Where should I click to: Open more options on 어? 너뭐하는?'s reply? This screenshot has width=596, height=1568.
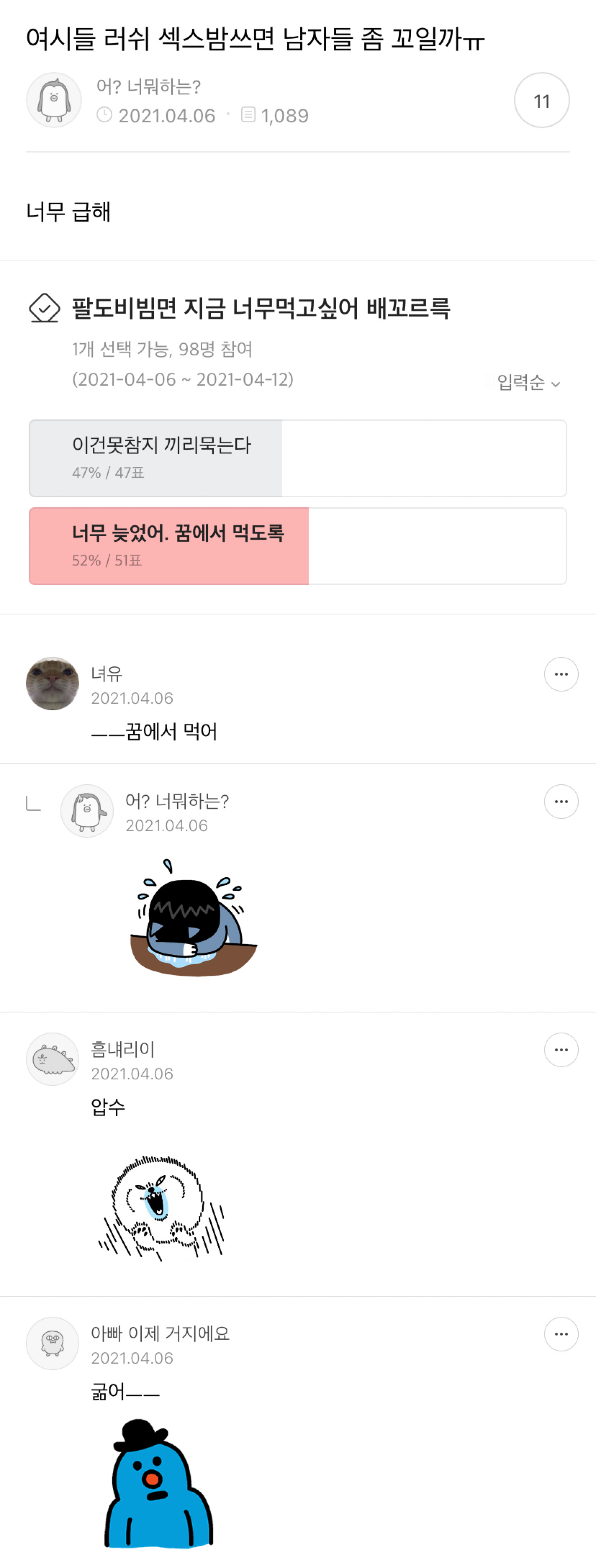tap(561, 802)
